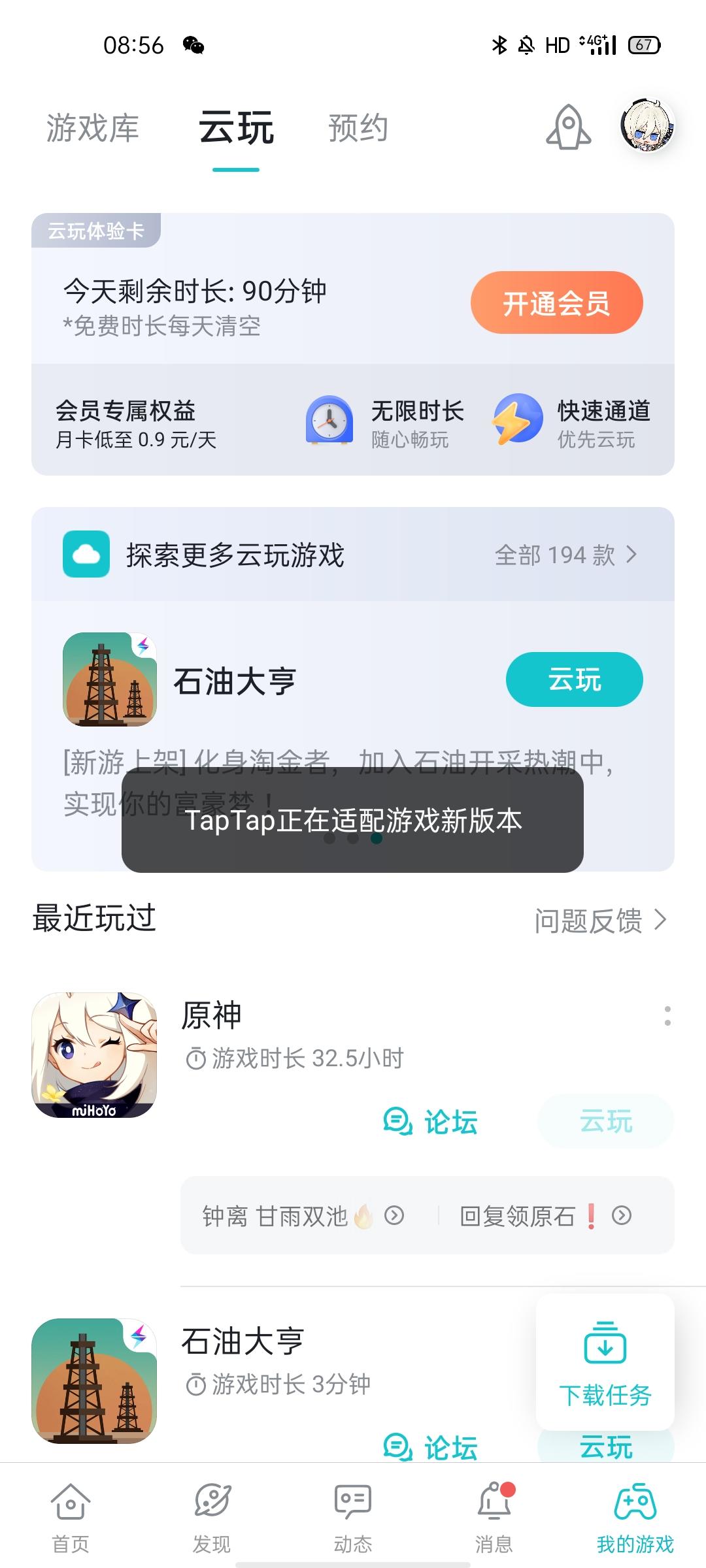Viewport: 706px width, 1568px height.
Task: Switch to the 游戏库 tab
Action: (93, 127)
